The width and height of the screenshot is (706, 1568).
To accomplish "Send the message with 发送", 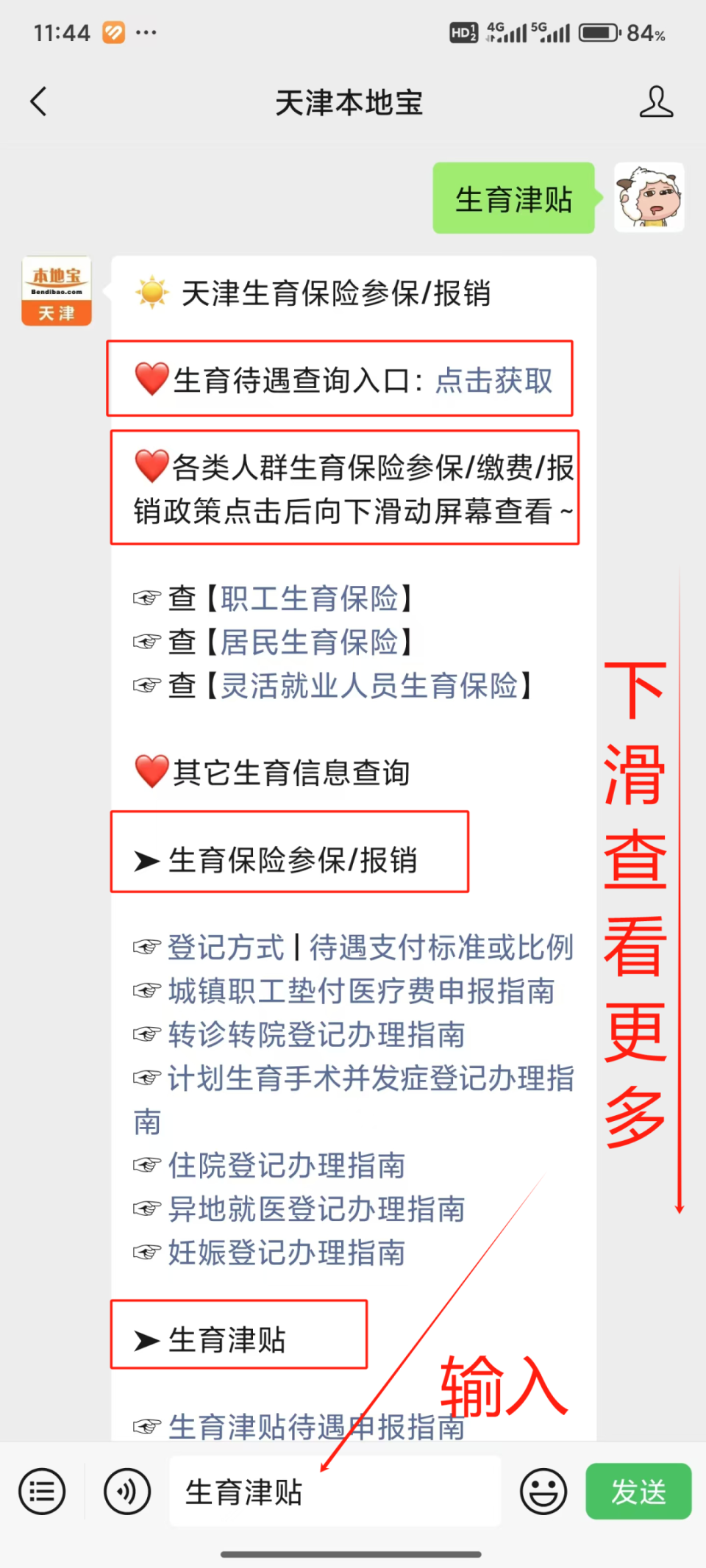I will pyautogui.click(x=638, y=1491).
